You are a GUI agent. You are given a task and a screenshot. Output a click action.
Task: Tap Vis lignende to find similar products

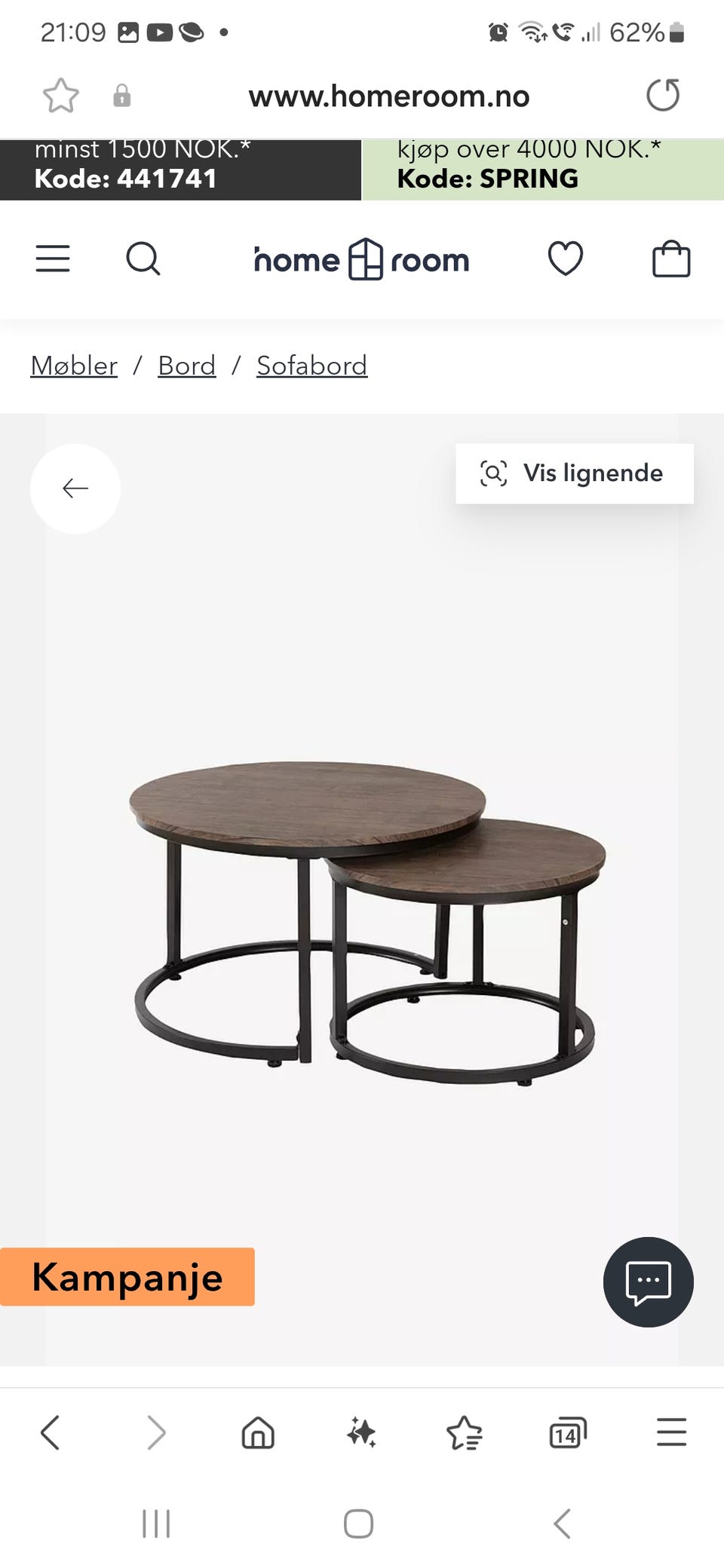tap(574, 473)
